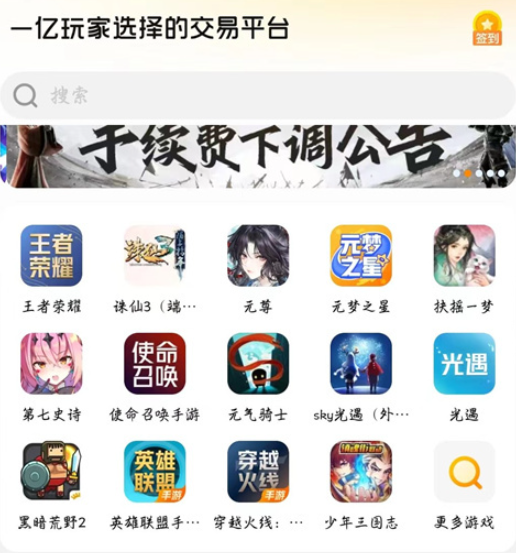Open the blue 光遇 tile
Viewport: 516px width, 553px height.
pos(464,364)
